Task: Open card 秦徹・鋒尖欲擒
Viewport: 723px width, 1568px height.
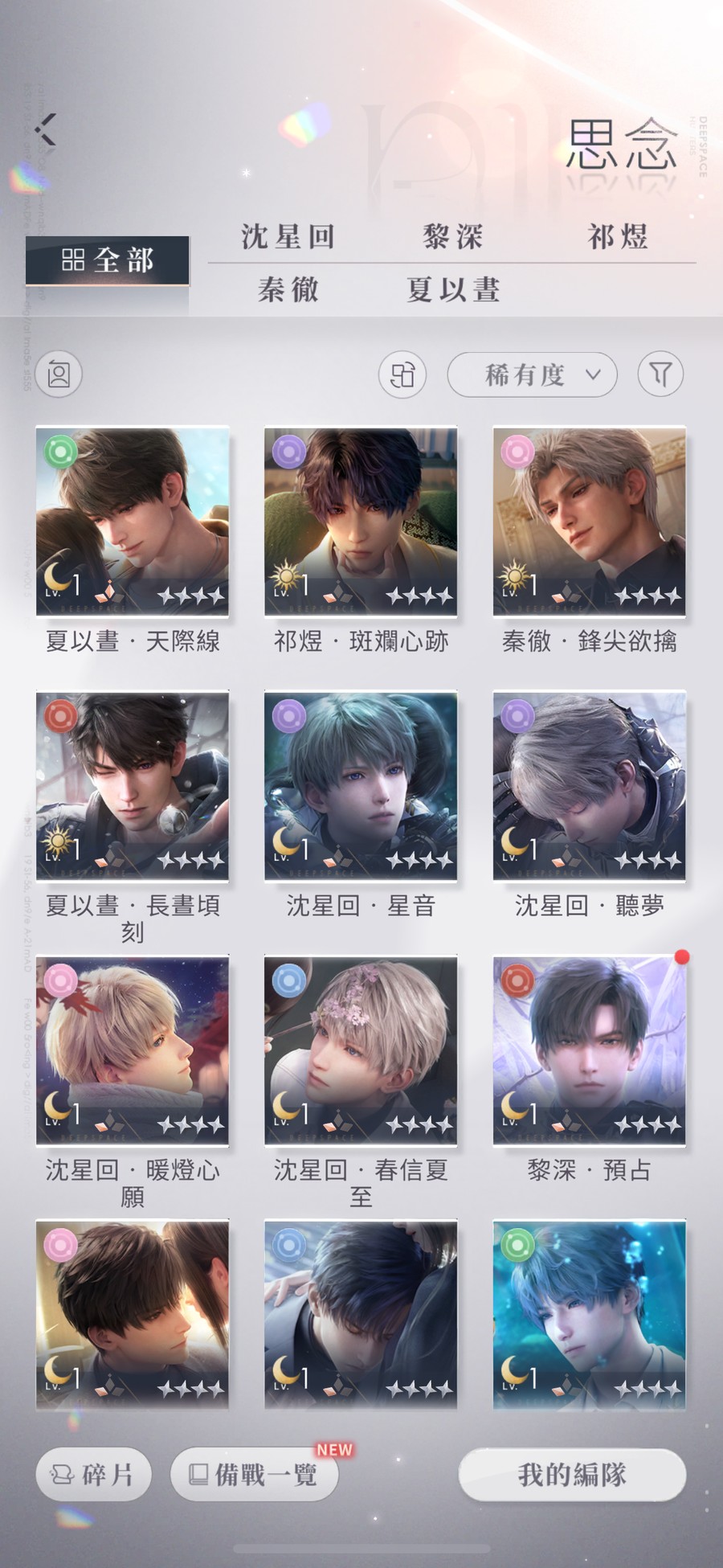Action: coord(589,522)
